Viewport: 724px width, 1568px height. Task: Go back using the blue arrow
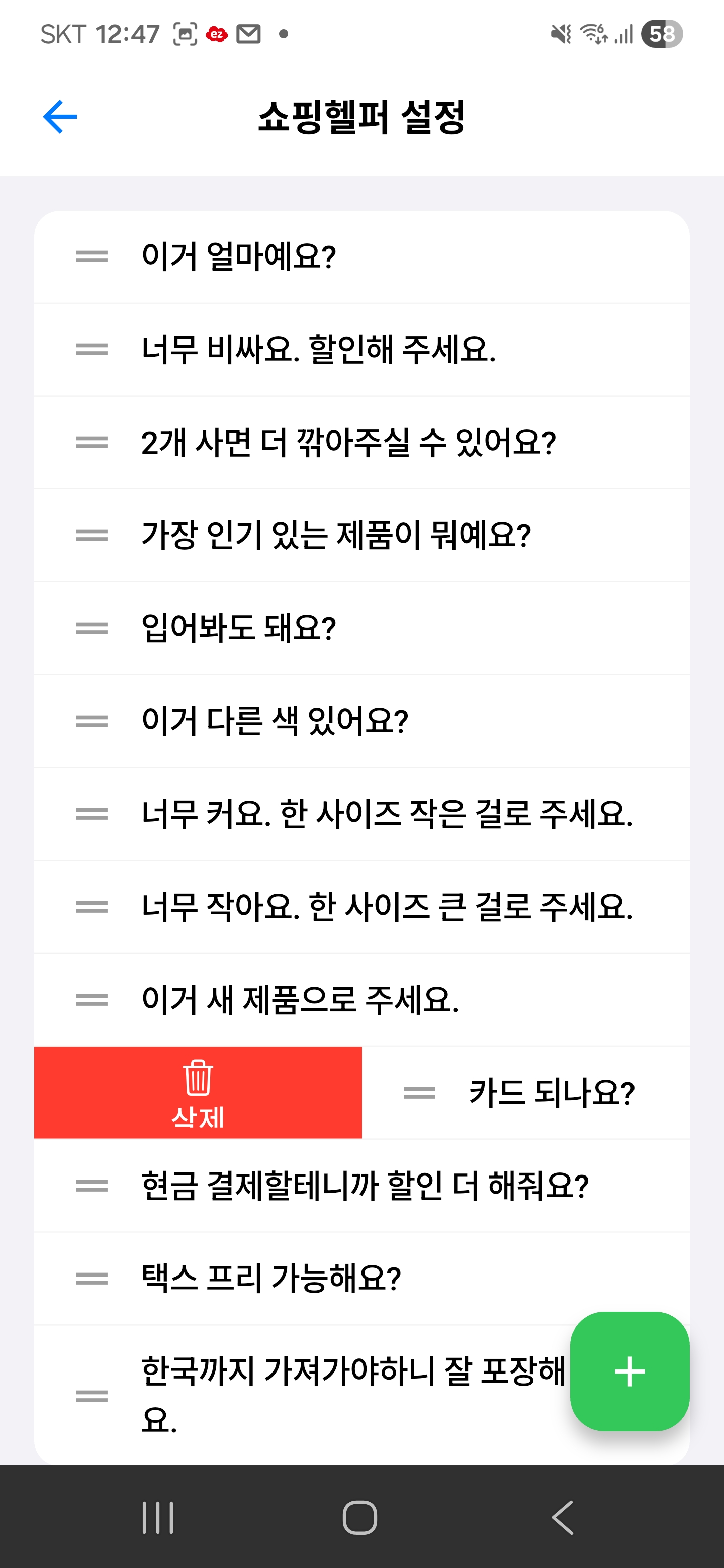60,116
